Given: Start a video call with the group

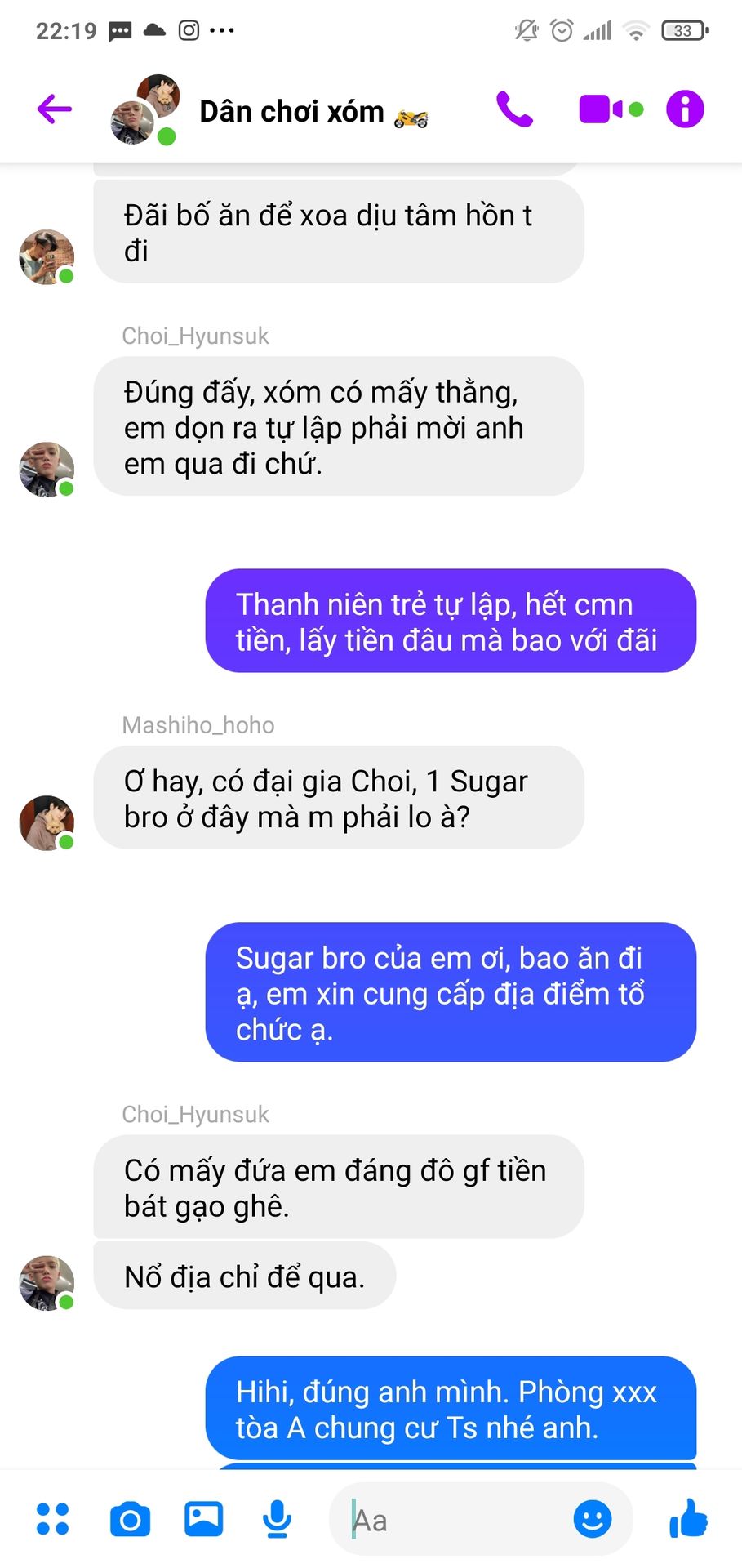Looking at the screenshot, I should coord(611,109).
